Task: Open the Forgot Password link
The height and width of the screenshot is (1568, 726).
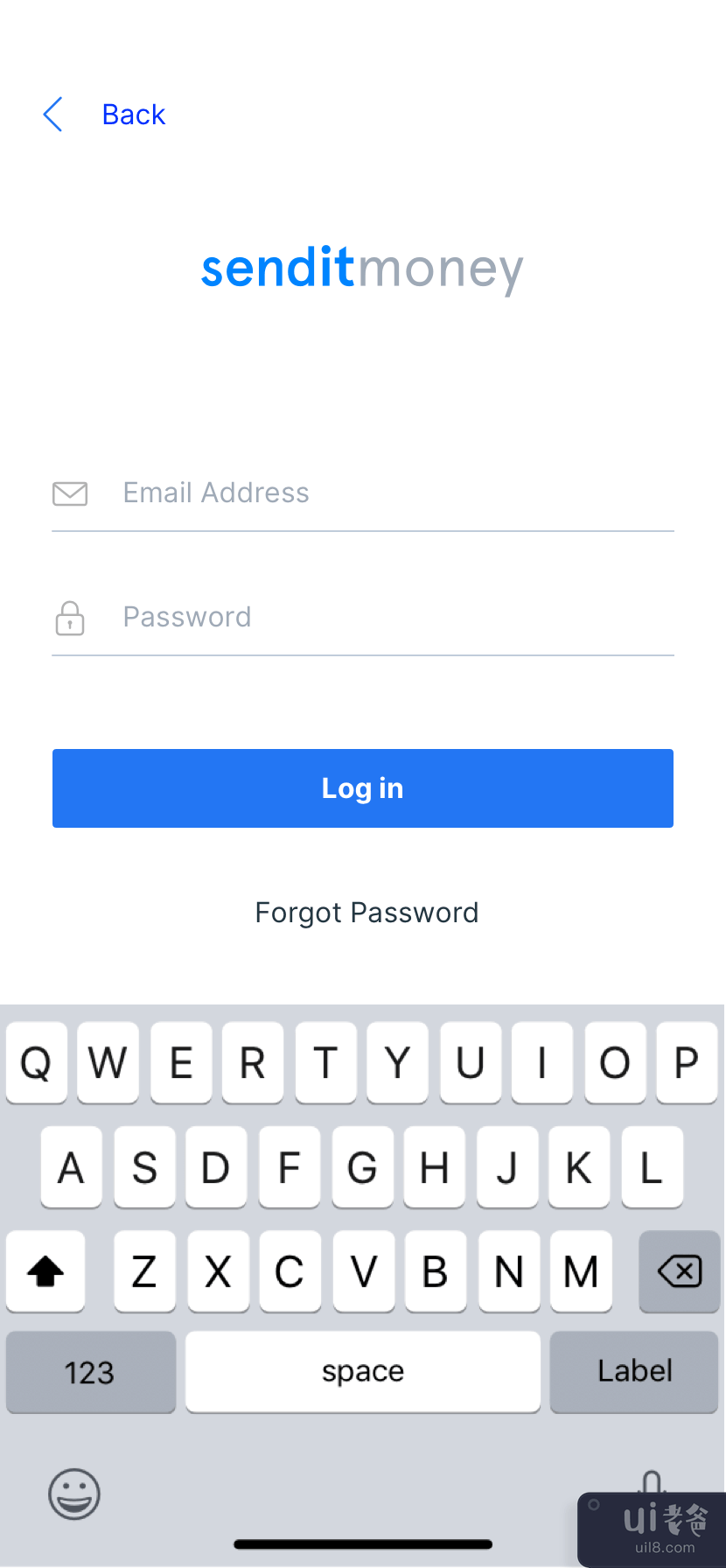Action: (x=366, y=913)
